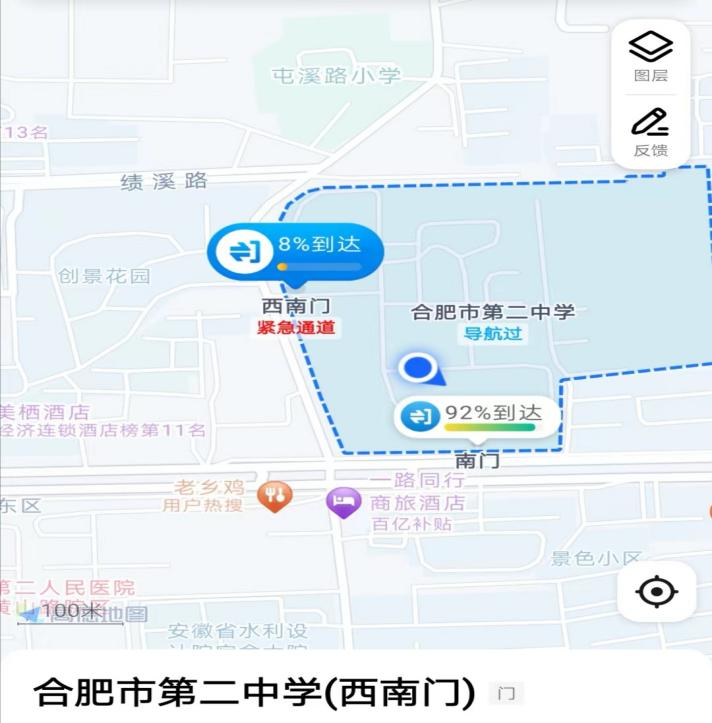Screen dimensions: 712x723
Task: Open the 合肥市第二中学(西南门) info card
Action: 255,692
